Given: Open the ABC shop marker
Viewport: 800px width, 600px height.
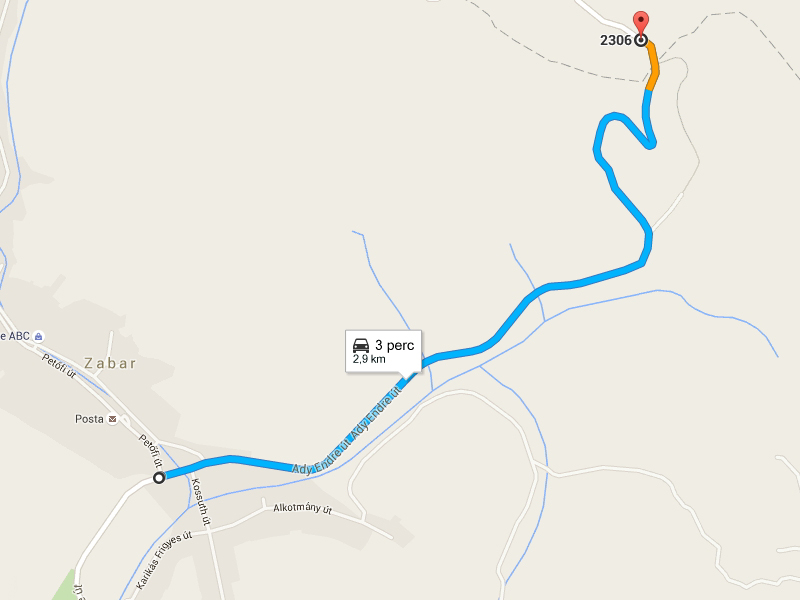Looking at the screenshot, I should [x=38, y=337].
